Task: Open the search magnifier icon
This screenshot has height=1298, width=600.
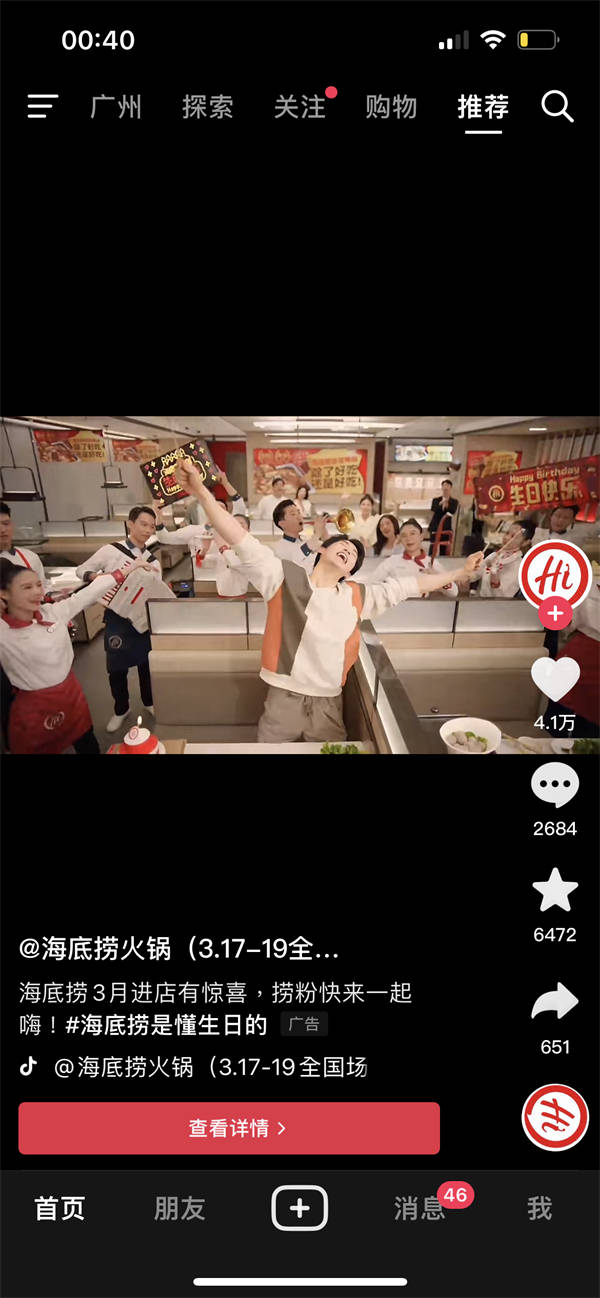Action: coord(557,107)
